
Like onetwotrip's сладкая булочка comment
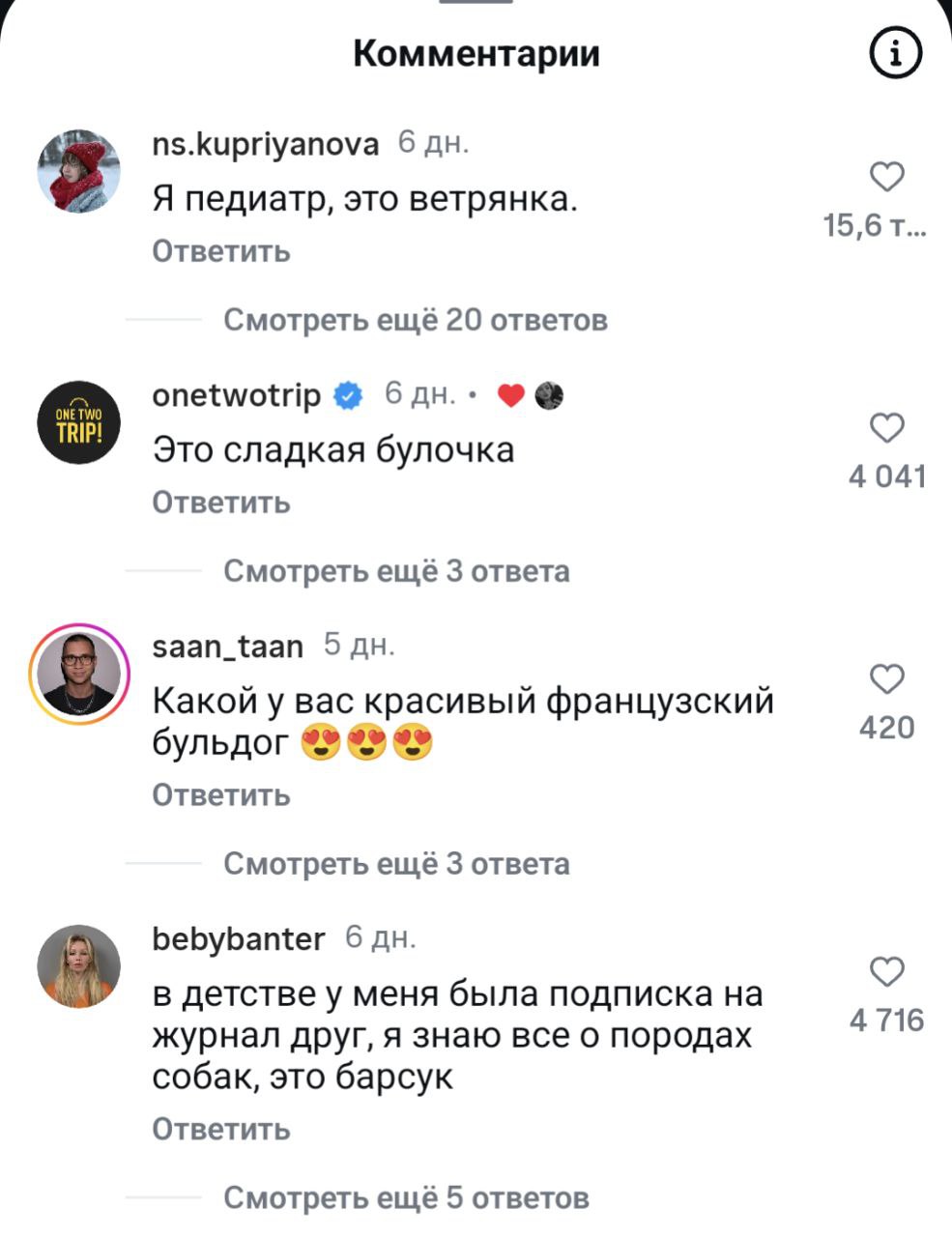[886, 427]
